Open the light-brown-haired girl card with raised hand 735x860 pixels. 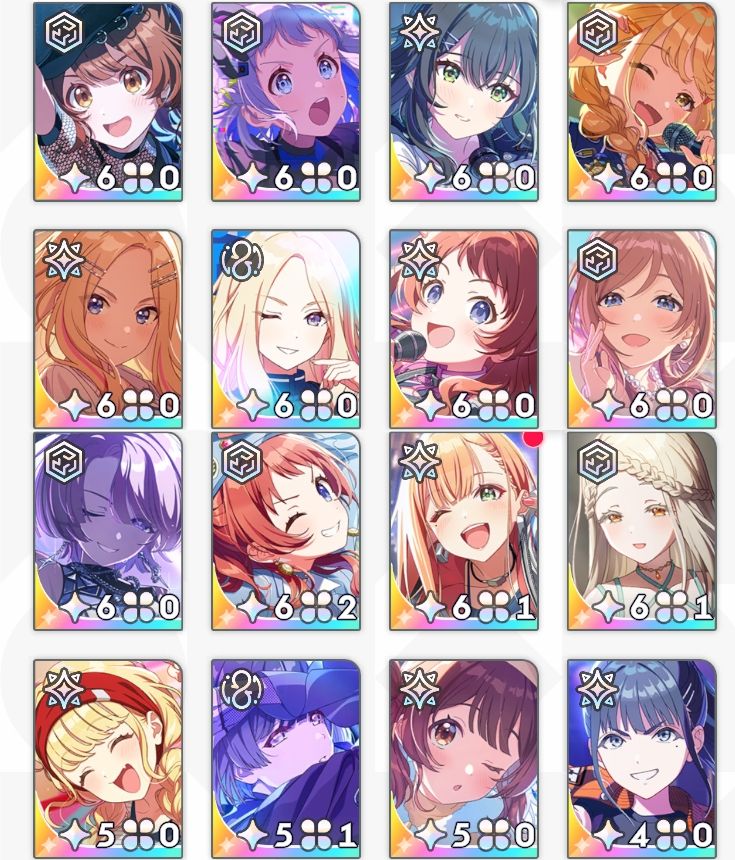coord(641,328)
